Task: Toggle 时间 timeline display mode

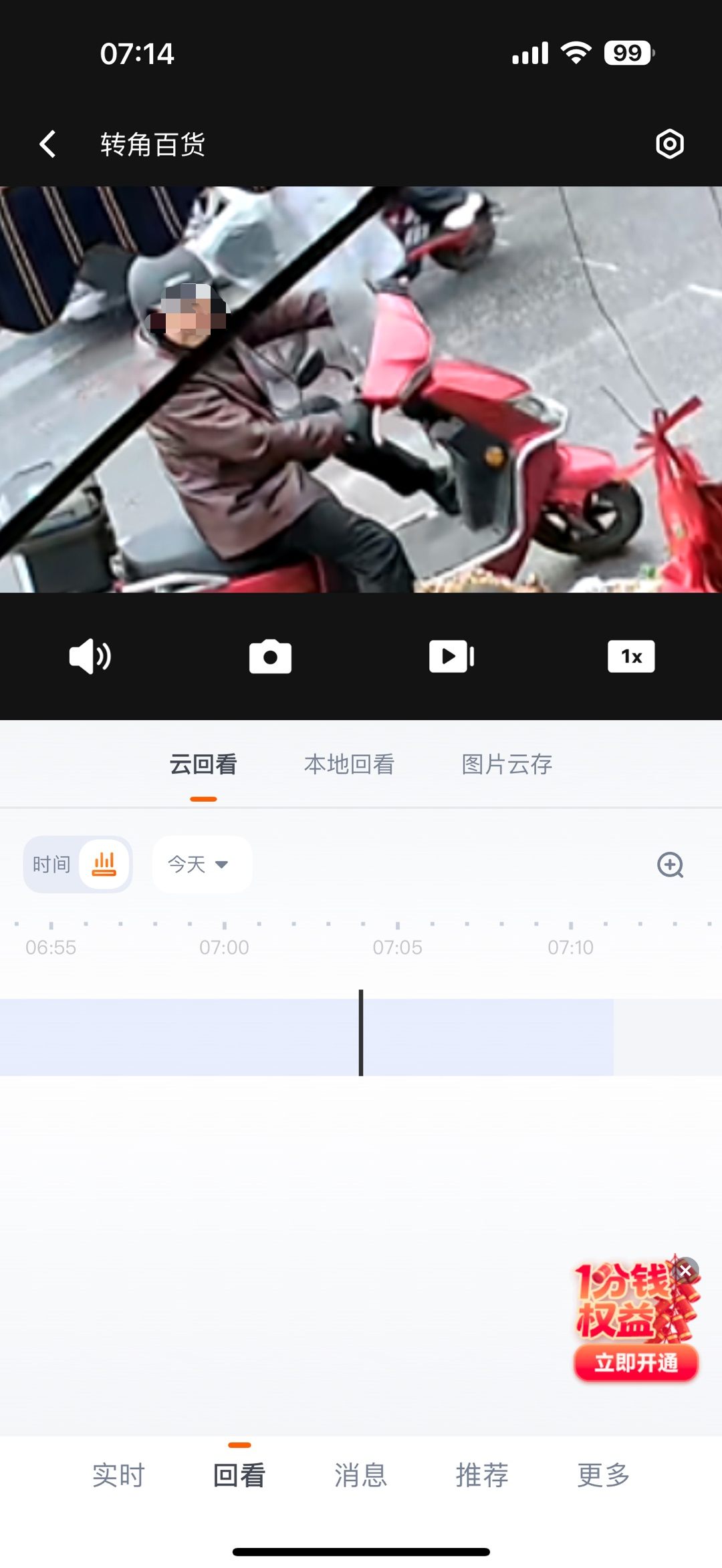Action: click(52, 864)
